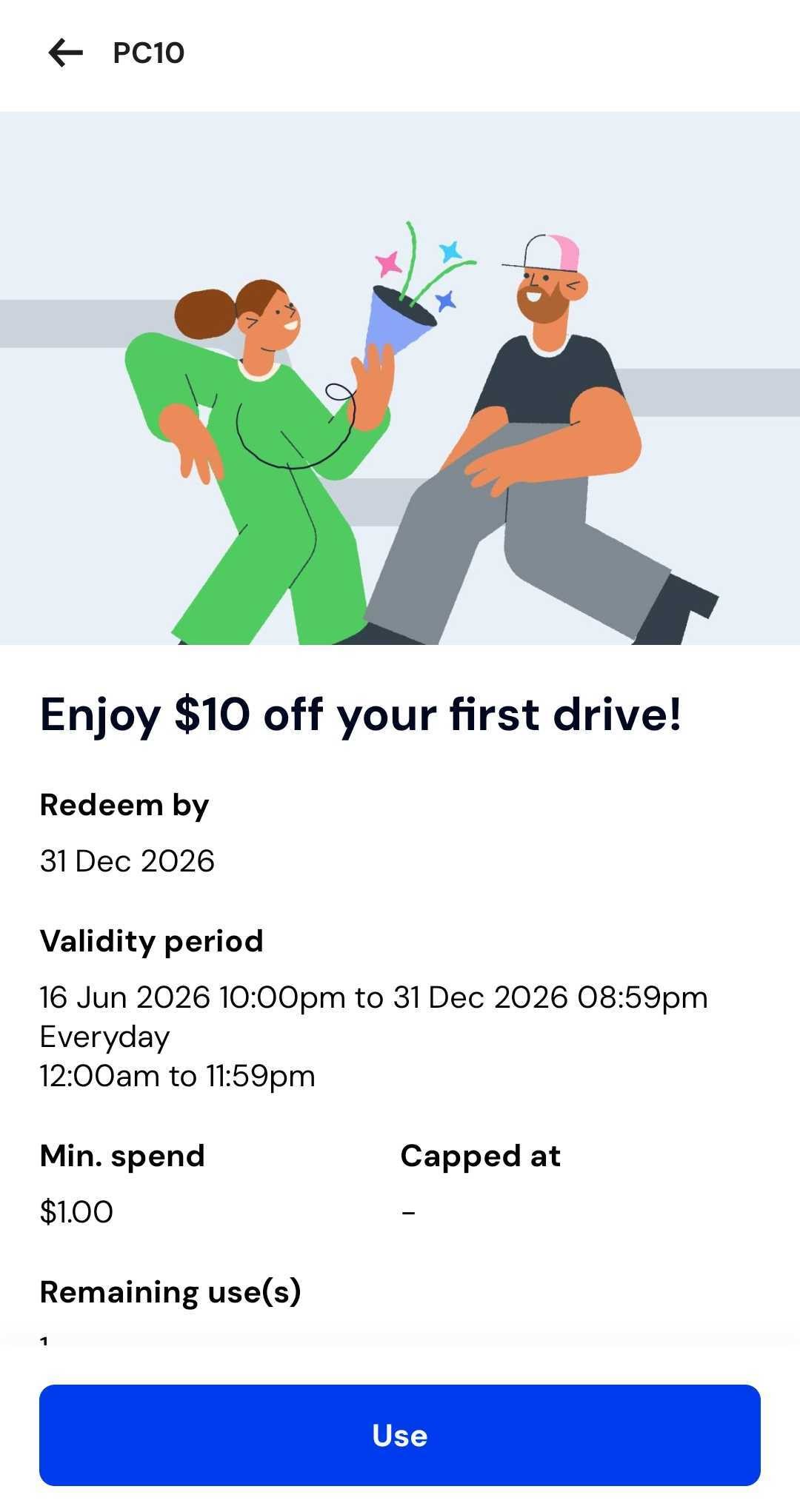Go back using the top-left arrow
Image resolution: width=800 pixels, height=1512 pixels.
click(65, 53)
